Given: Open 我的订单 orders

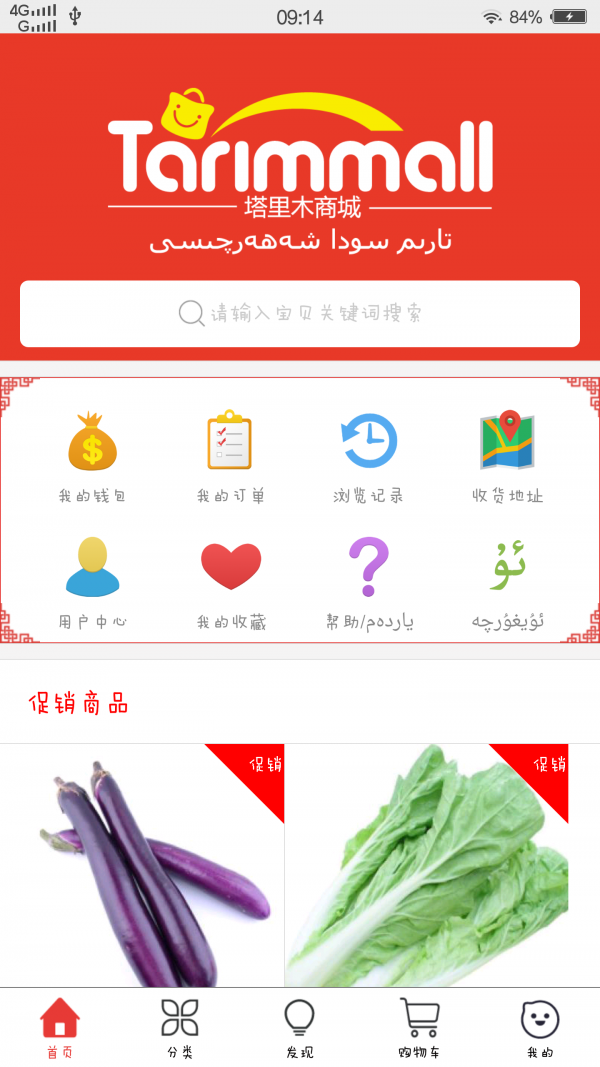Looking at the screenshot, I should 230,455.
